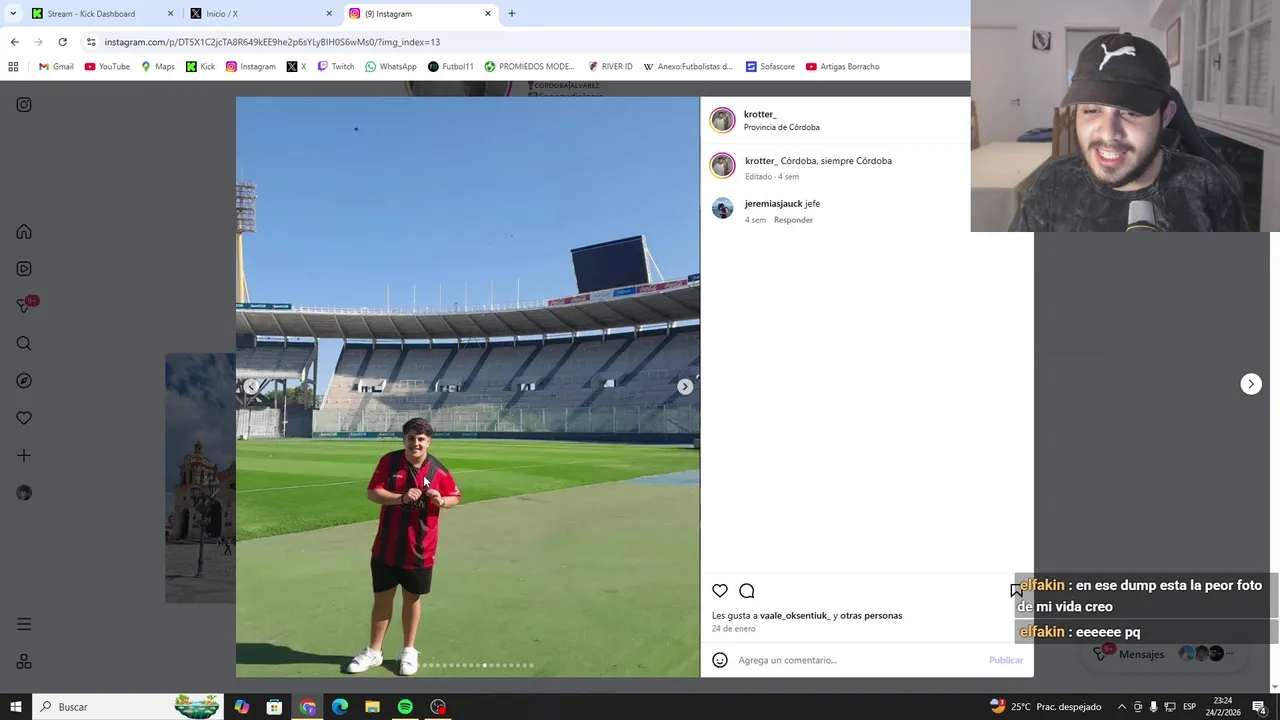Open the YouTube bookmark
This screenshot has width=1280, height=720.
[107, 67]
